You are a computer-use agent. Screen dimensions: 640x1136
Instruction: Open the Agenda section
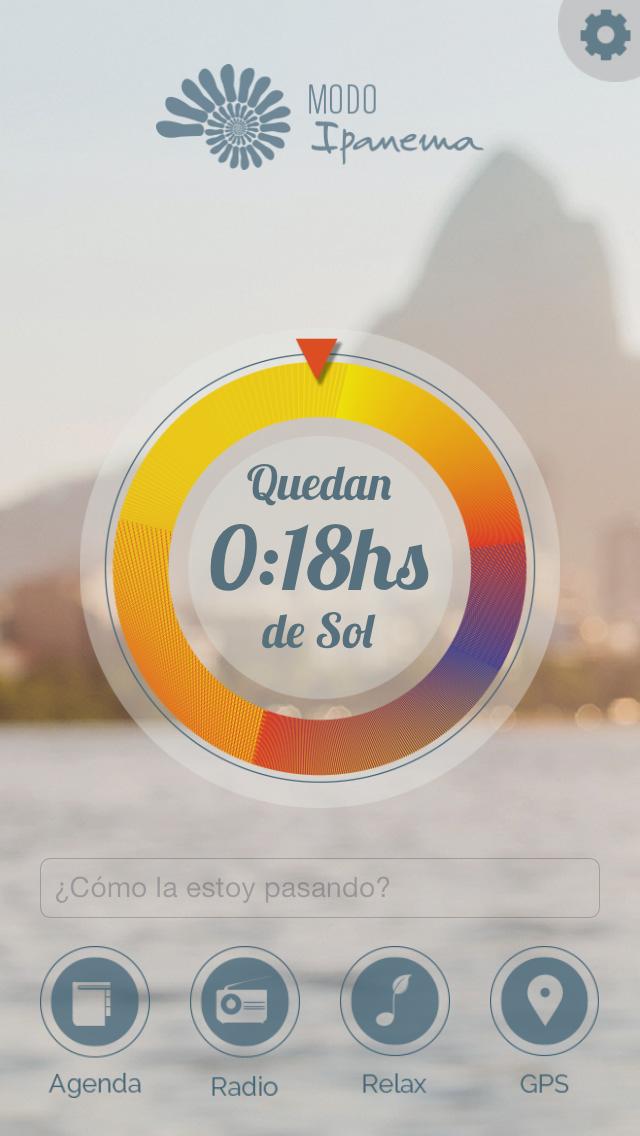click(95, 1001)
